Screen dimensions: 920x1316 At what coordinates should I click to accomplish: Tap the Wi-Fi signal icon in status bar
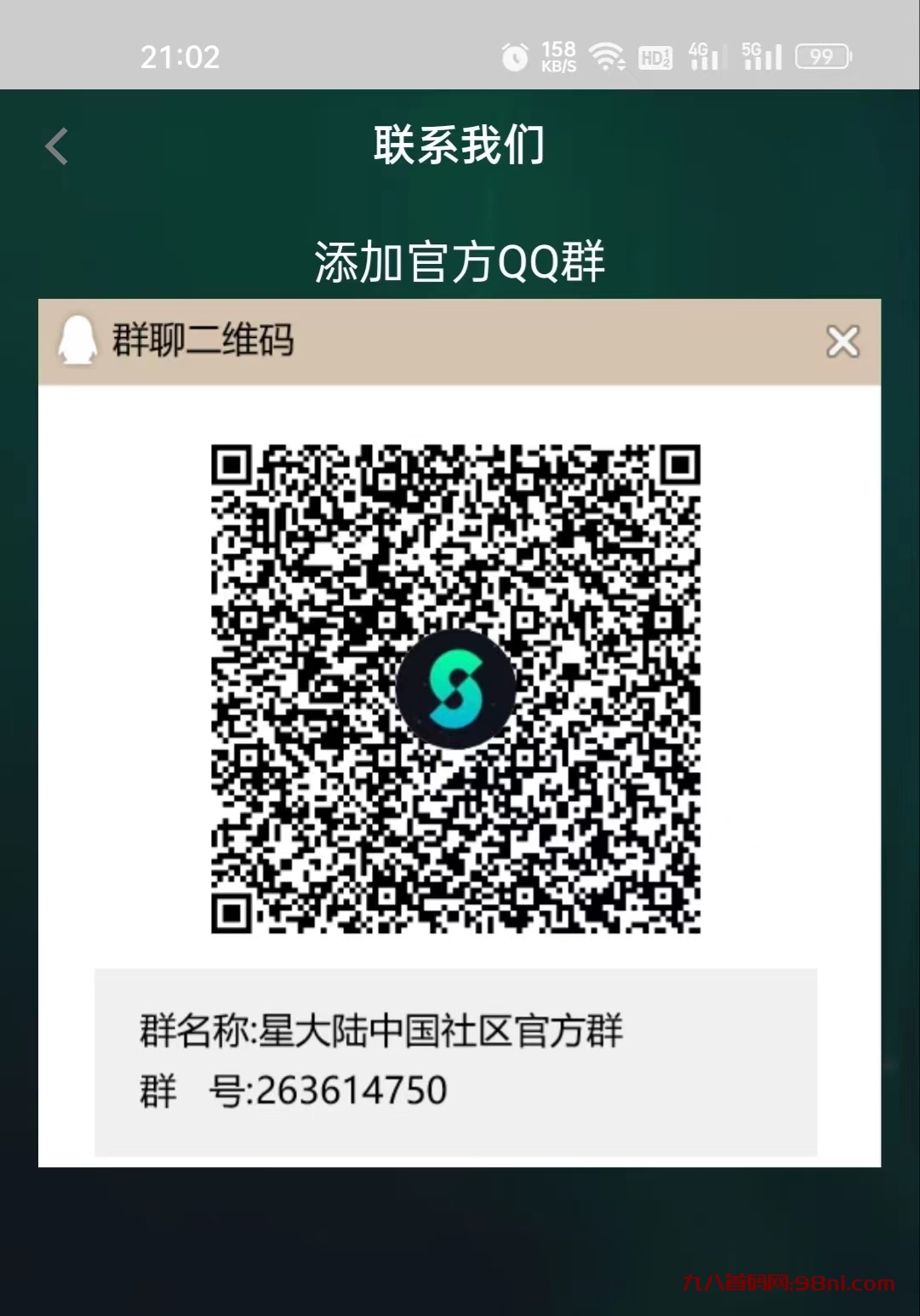point(607,56)
